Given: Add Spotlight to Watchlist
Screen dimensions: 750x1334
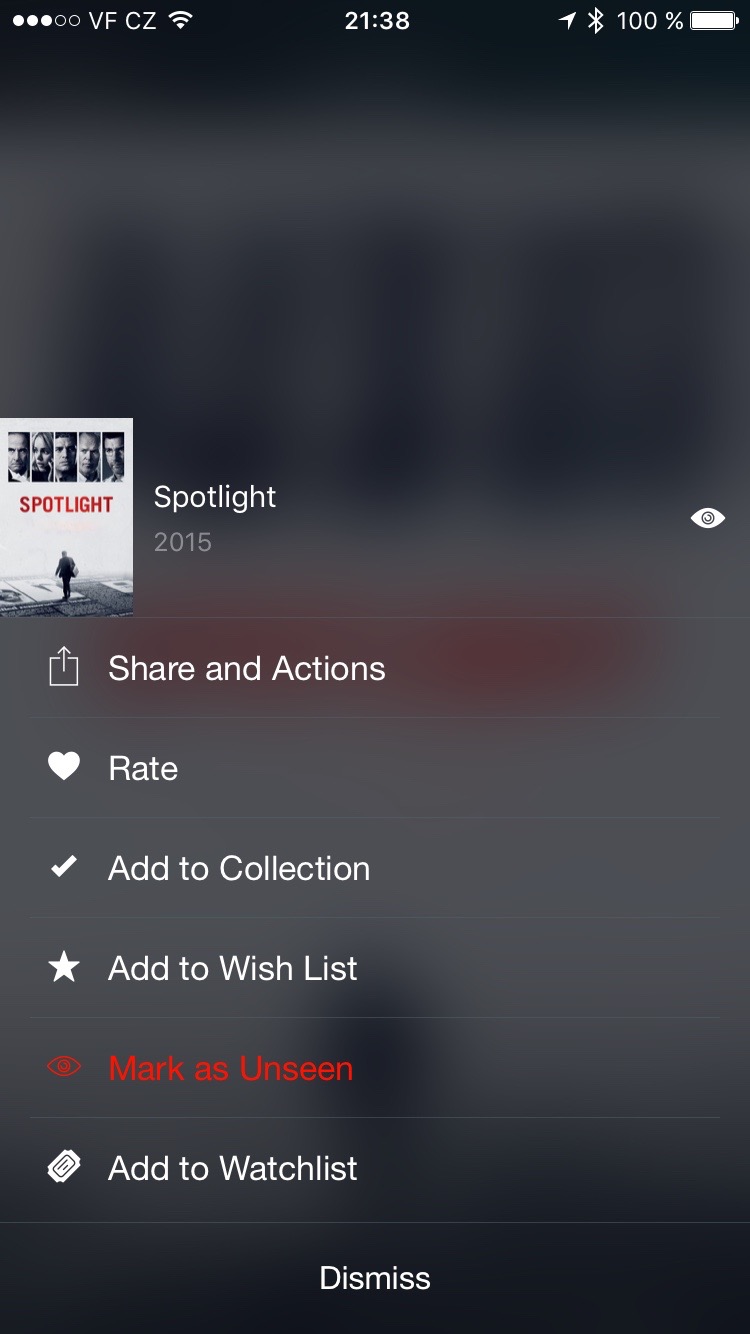Looking at the screenshot, I should coord(232,1168).
